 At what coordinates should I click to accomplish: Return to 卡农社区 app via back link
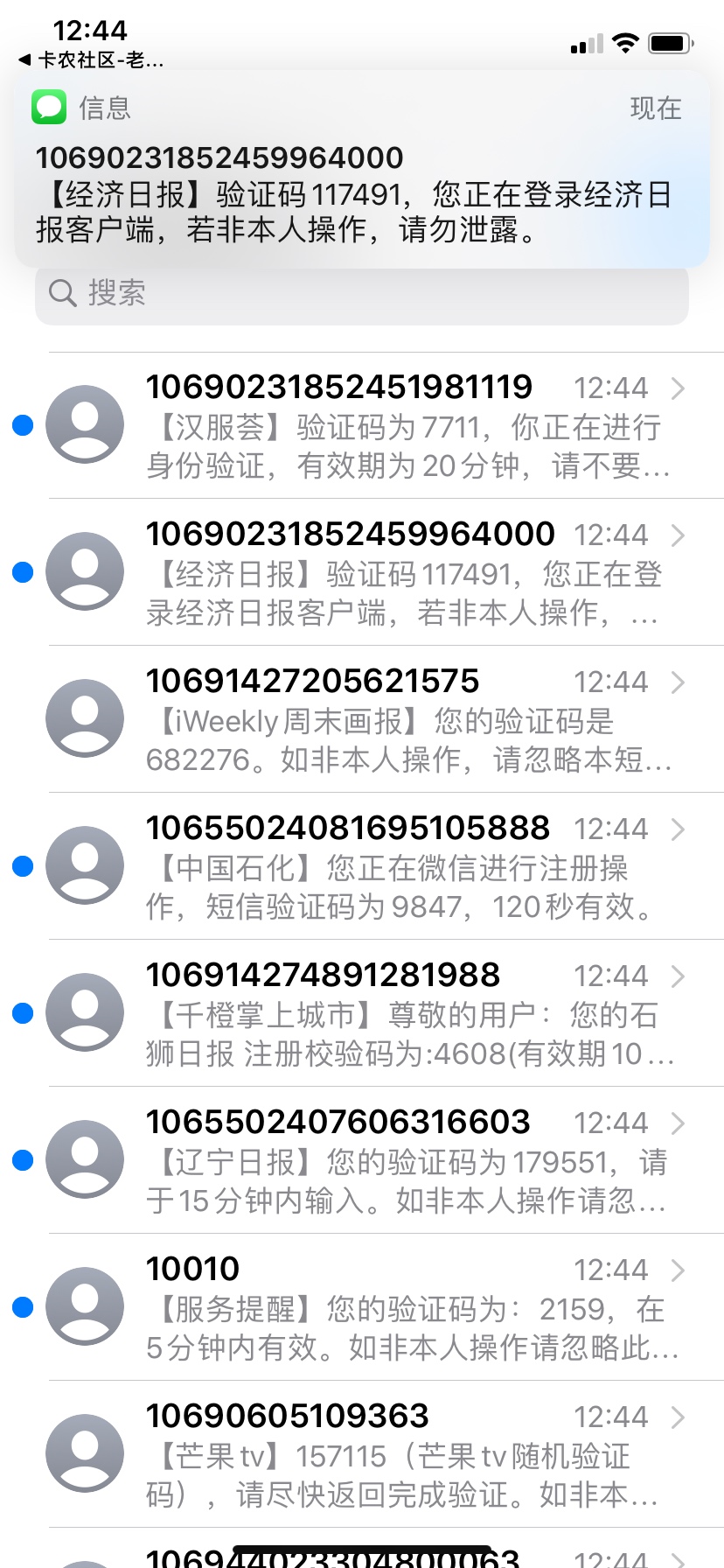click(x=91, y=60)
